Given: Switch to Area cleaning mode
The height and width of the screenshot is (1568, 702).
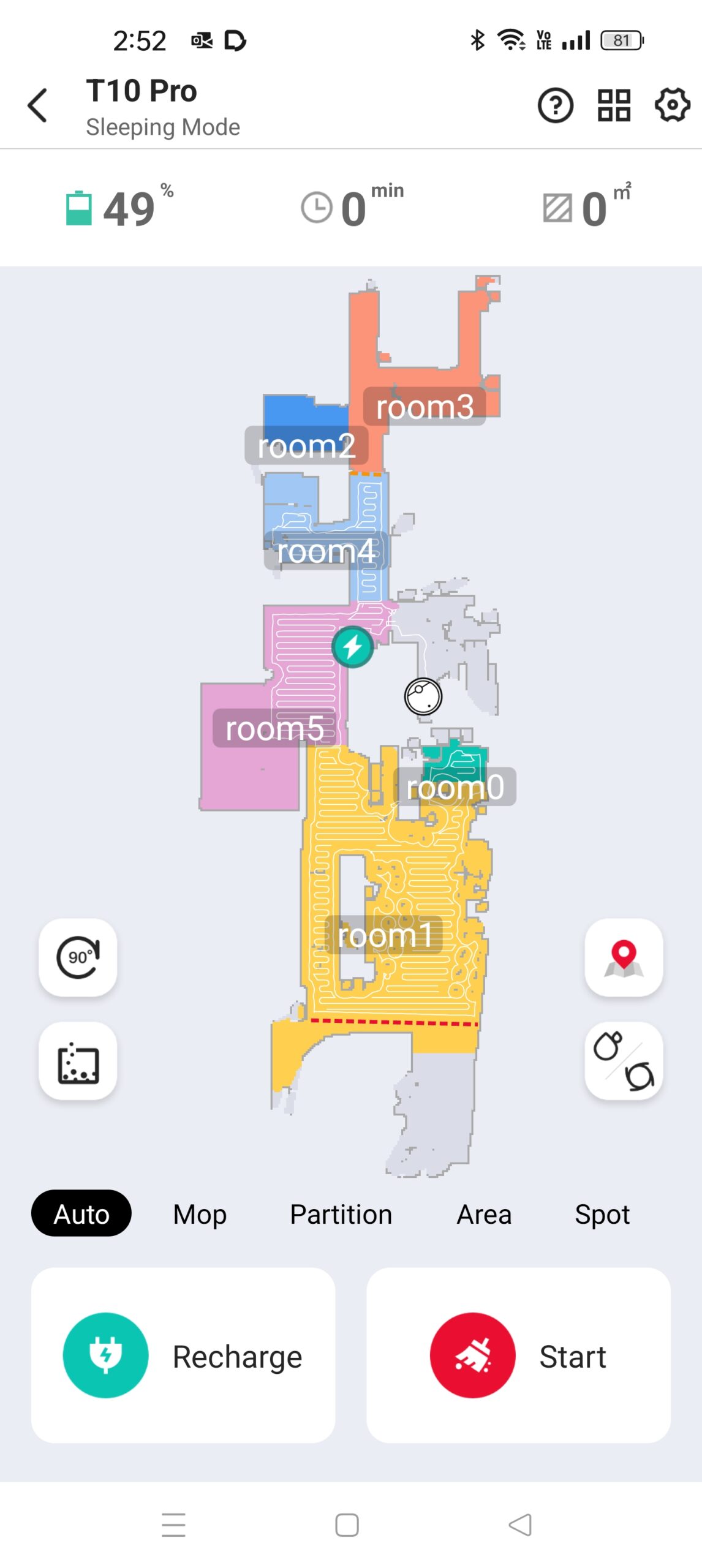Looking at the screenshot, I should [x=484, y=1213].
